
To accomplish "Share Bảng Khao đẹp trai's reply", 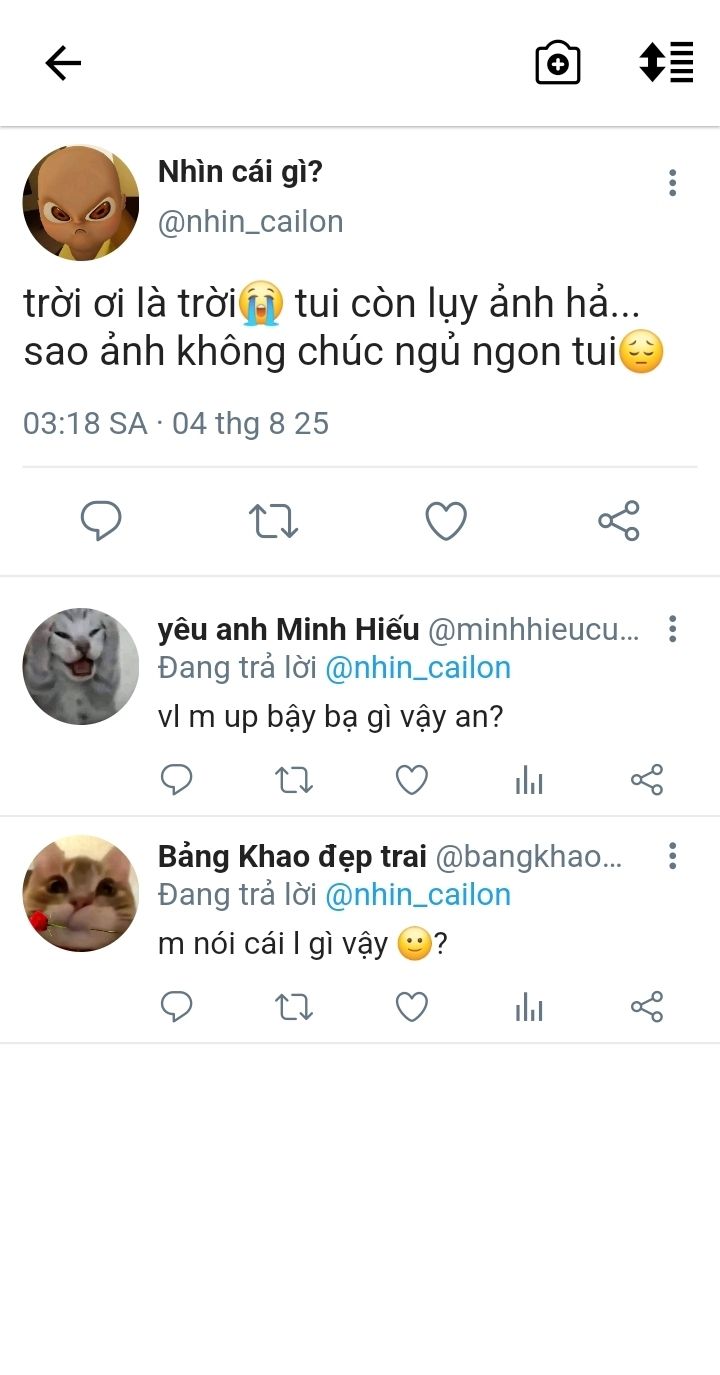I will (647, 1007).
